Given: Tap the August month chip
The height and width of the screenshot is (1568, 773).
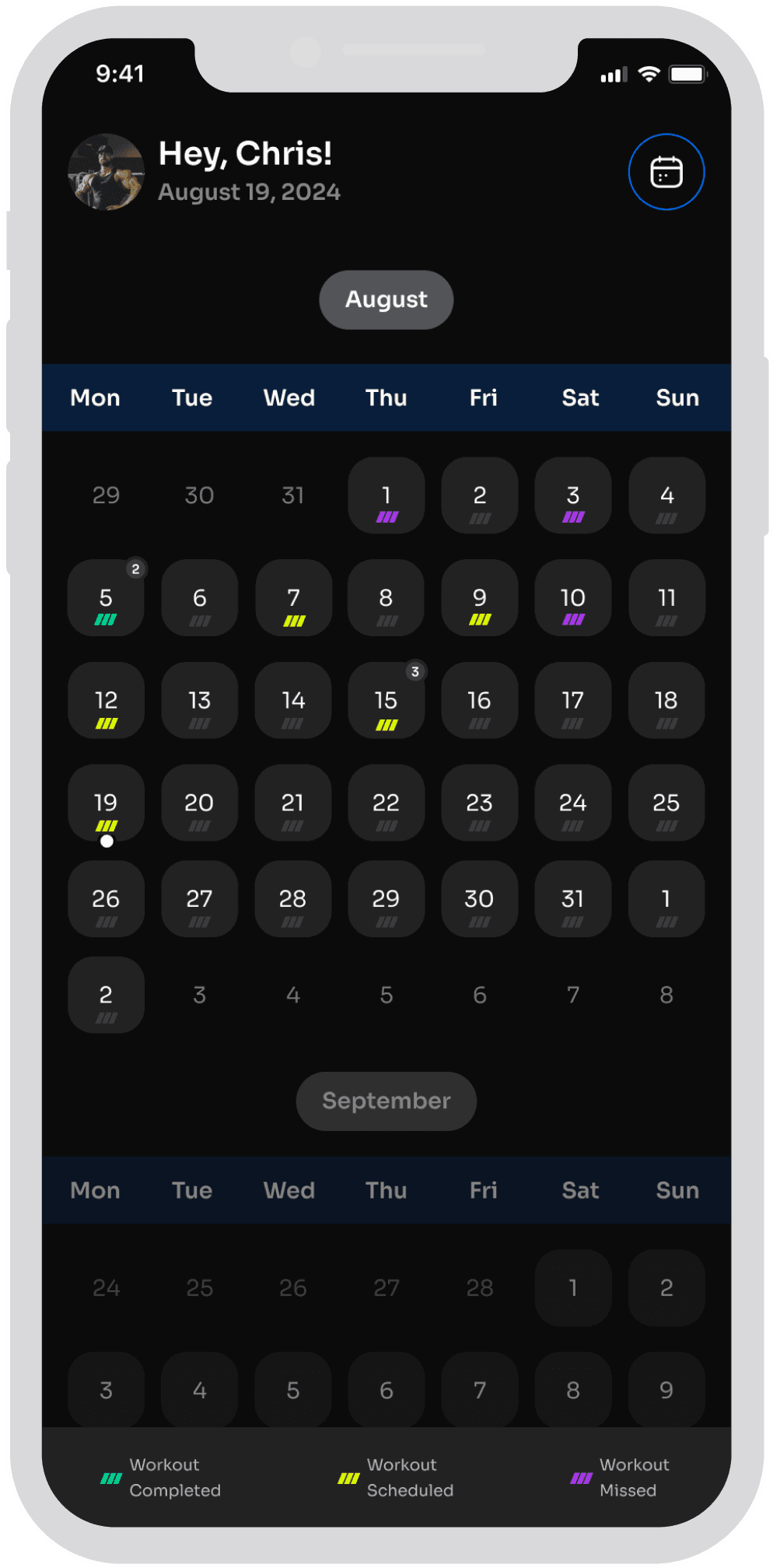Looking at the screenshot, I should click(386, 299).
